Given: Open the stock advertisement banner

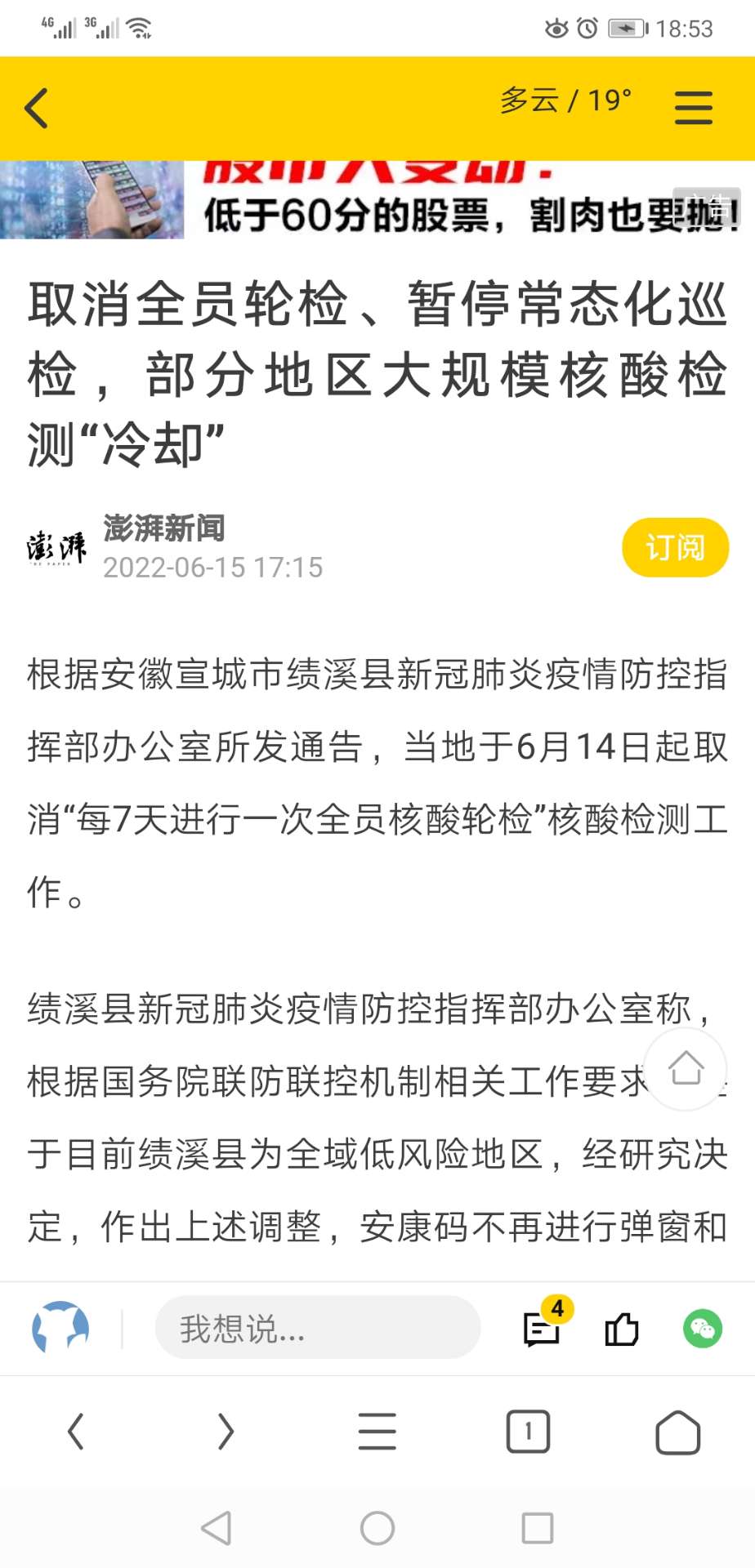Looking at the screenshot, I should pos(376,201).
